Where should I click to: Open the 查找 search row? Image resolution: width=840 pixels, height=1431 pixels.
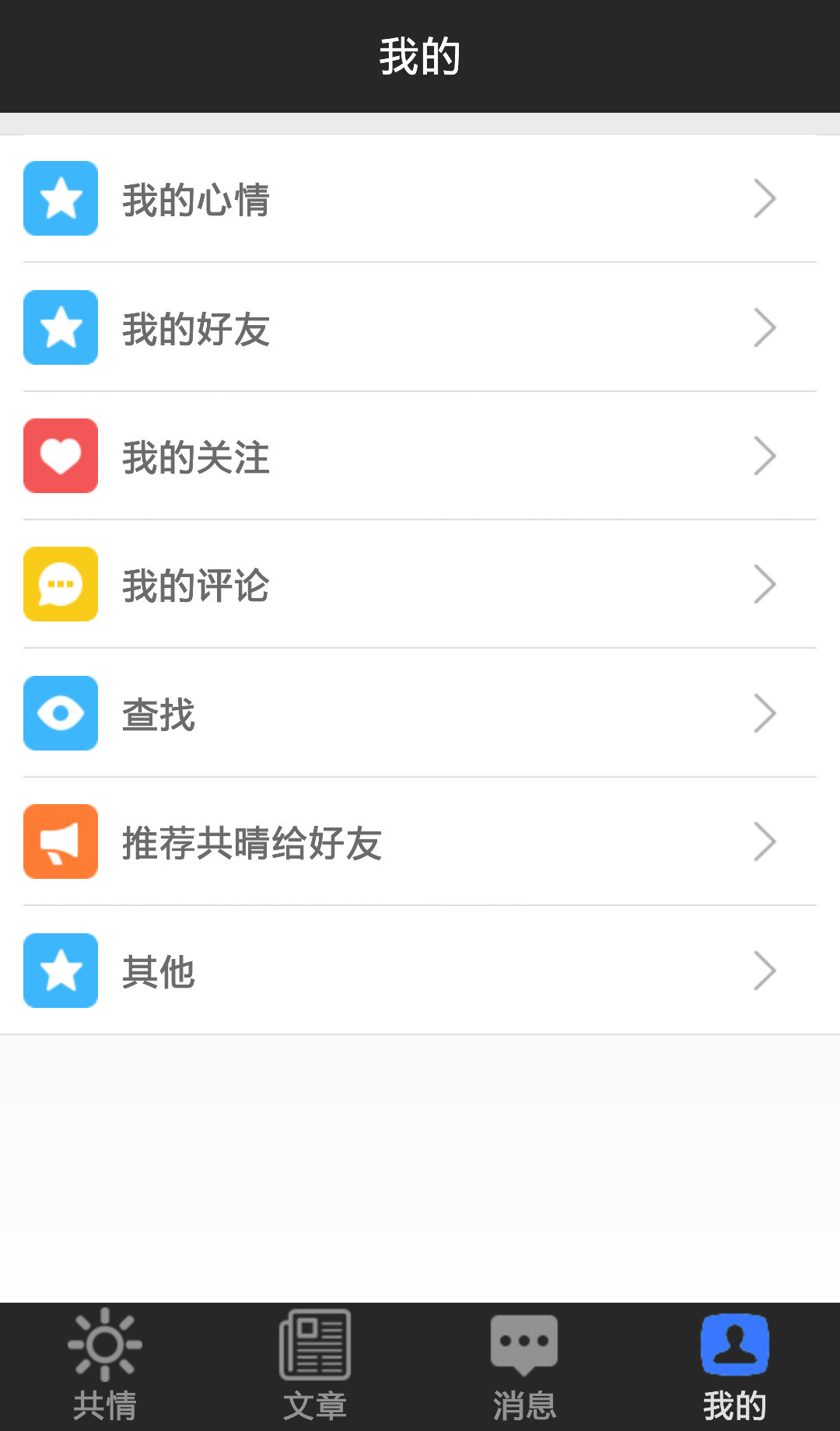tap(420, 713)
